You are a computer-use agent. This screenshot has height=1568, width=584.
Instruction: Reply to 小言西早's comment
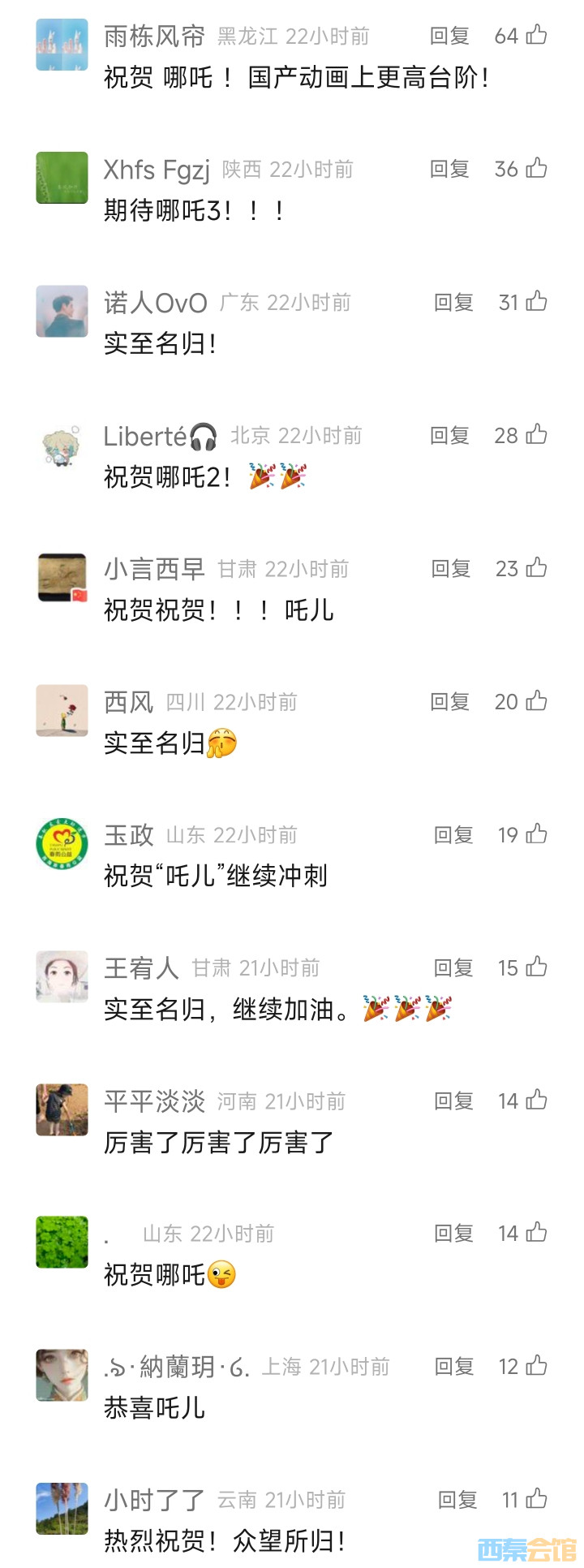pyautogui.click(x=451, y=568)
